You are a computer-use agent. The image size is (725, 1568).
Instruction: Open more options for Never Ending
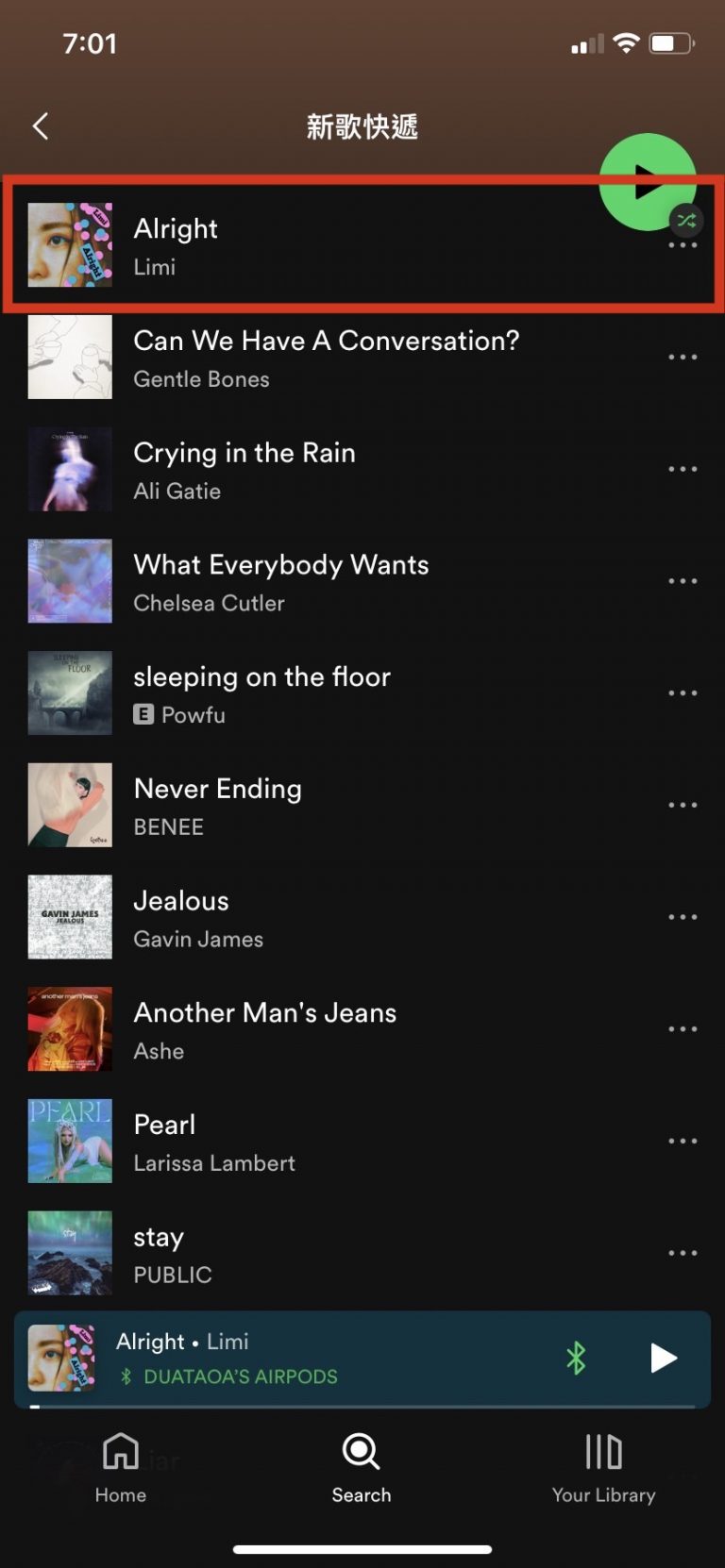coord(683,806)
